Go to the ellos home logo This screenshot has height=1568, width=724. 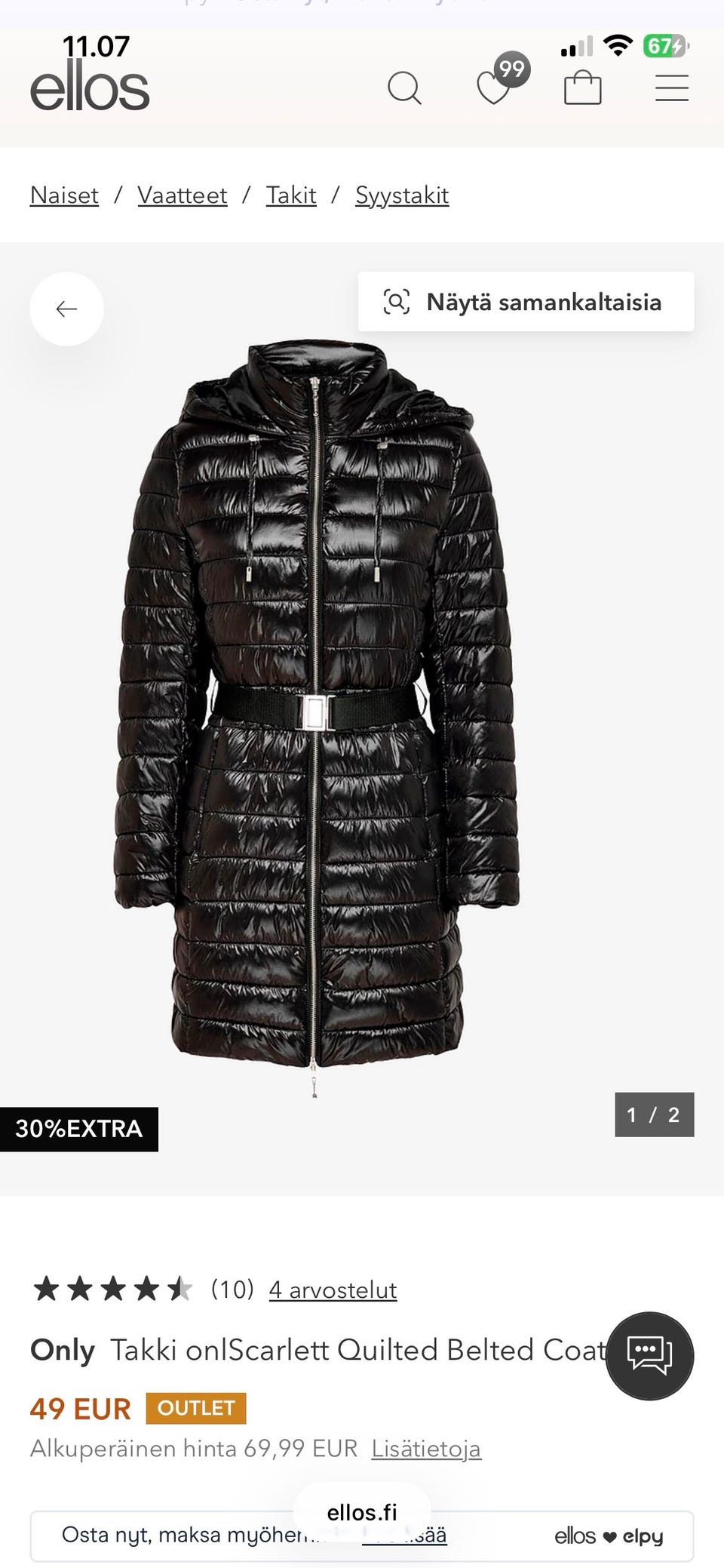(90, 90)
